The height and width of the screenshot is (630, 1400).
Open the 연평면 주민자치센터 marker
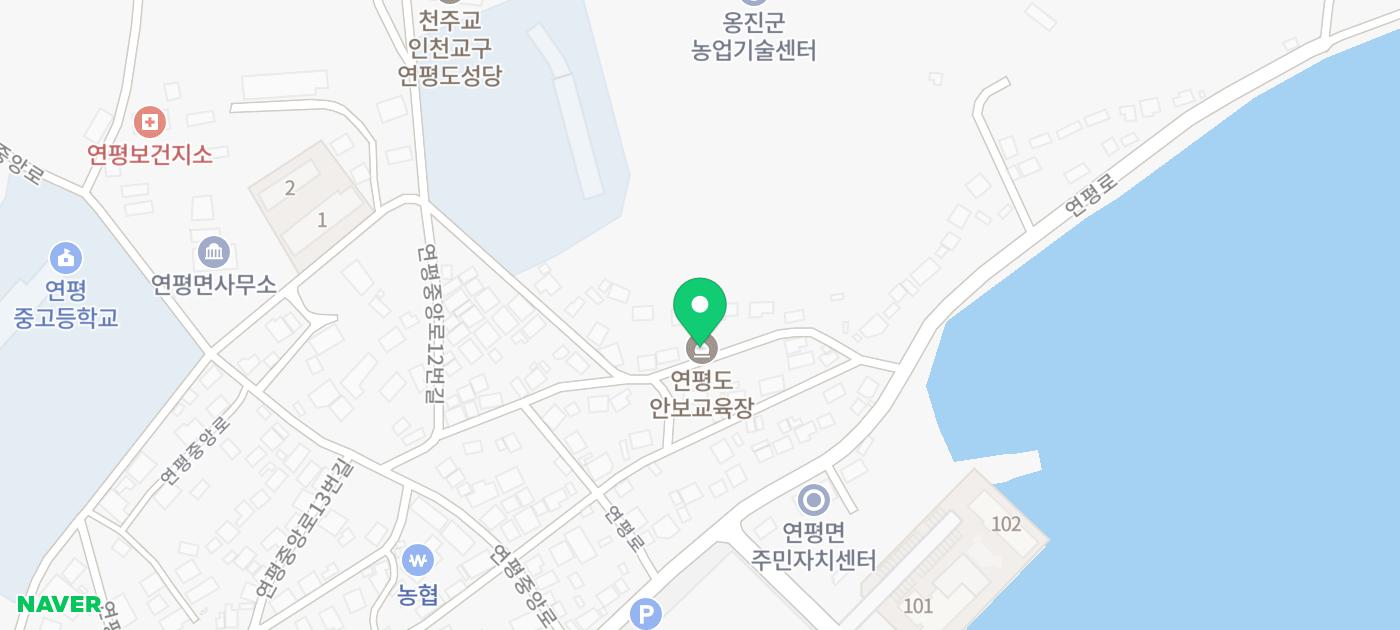coord(814,500)
